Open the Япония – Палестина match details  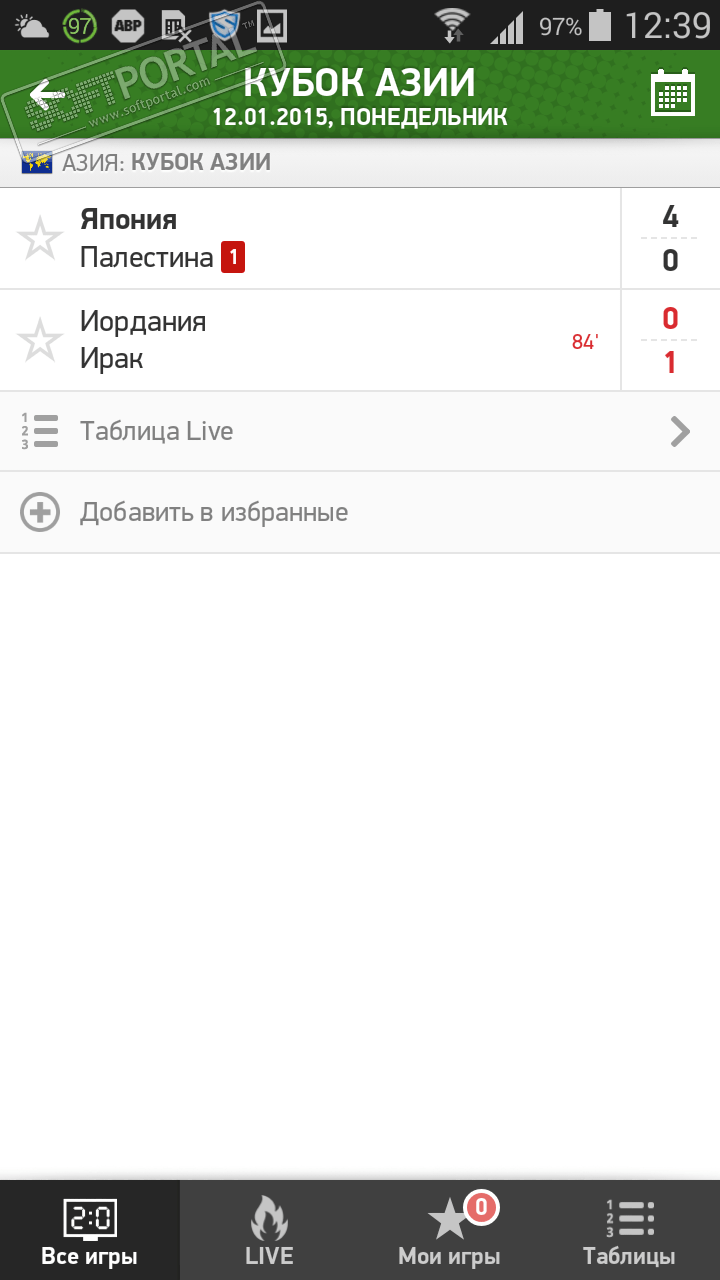point(330,239)
